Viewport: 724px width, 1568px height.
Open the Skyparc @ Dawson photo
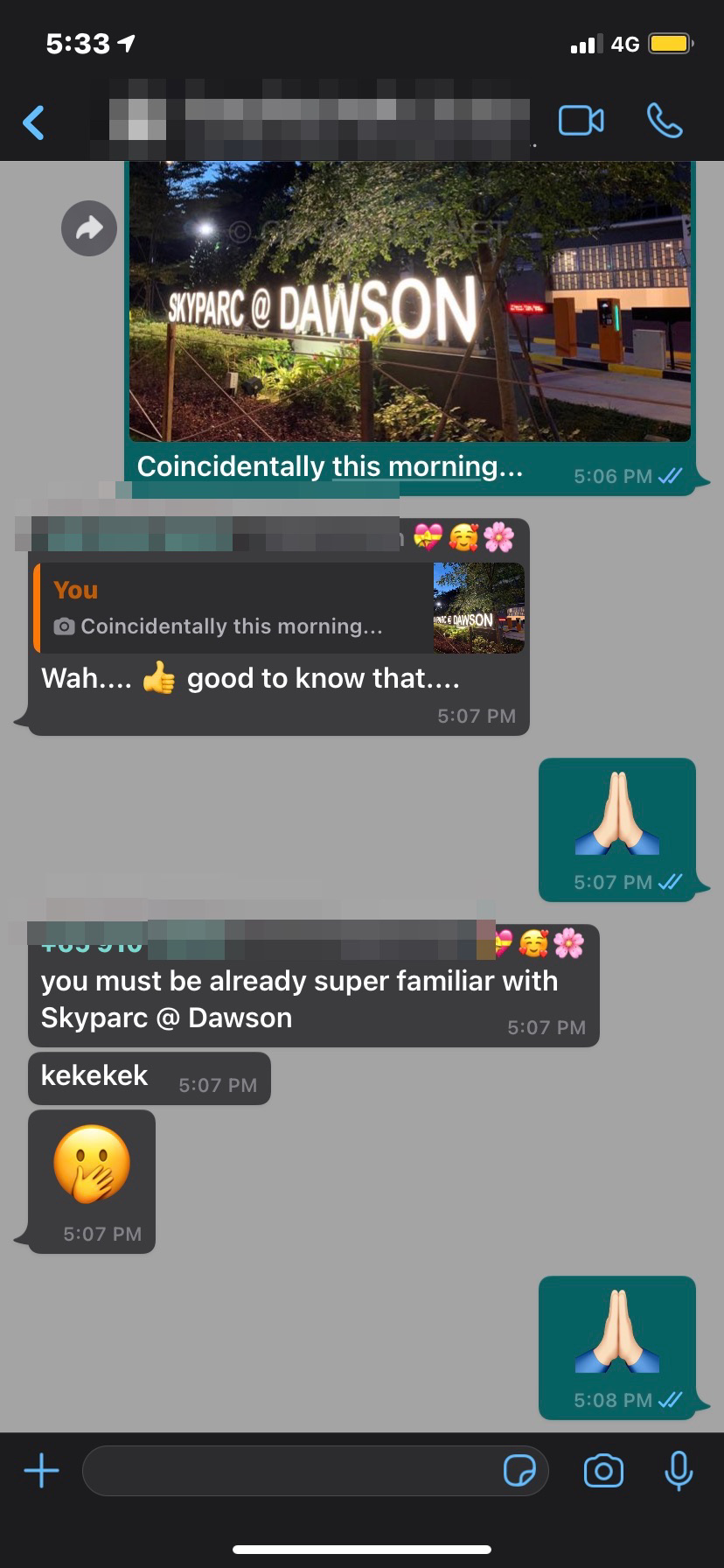(x=409, y=302)
